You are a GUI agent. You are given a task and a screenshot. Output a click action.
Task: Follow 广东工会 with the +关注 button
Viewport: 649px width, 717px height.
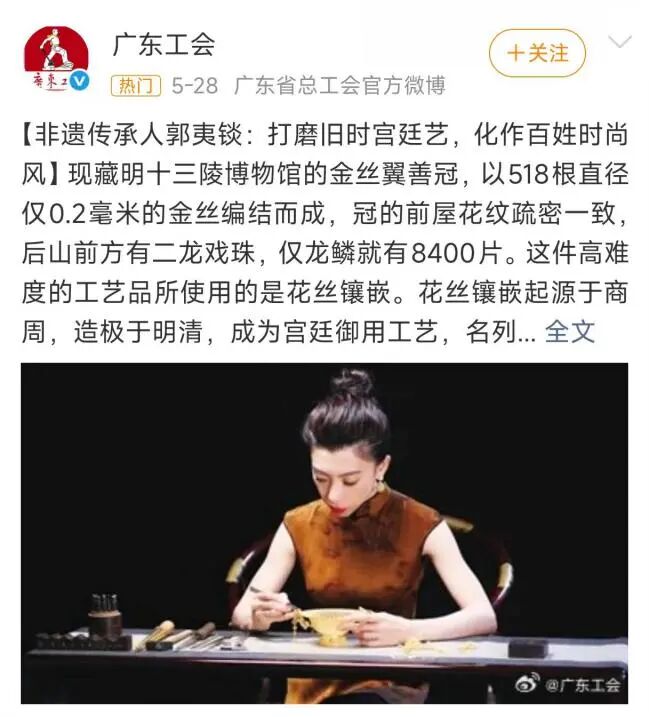pyautogui.click(x=537, y=53)
